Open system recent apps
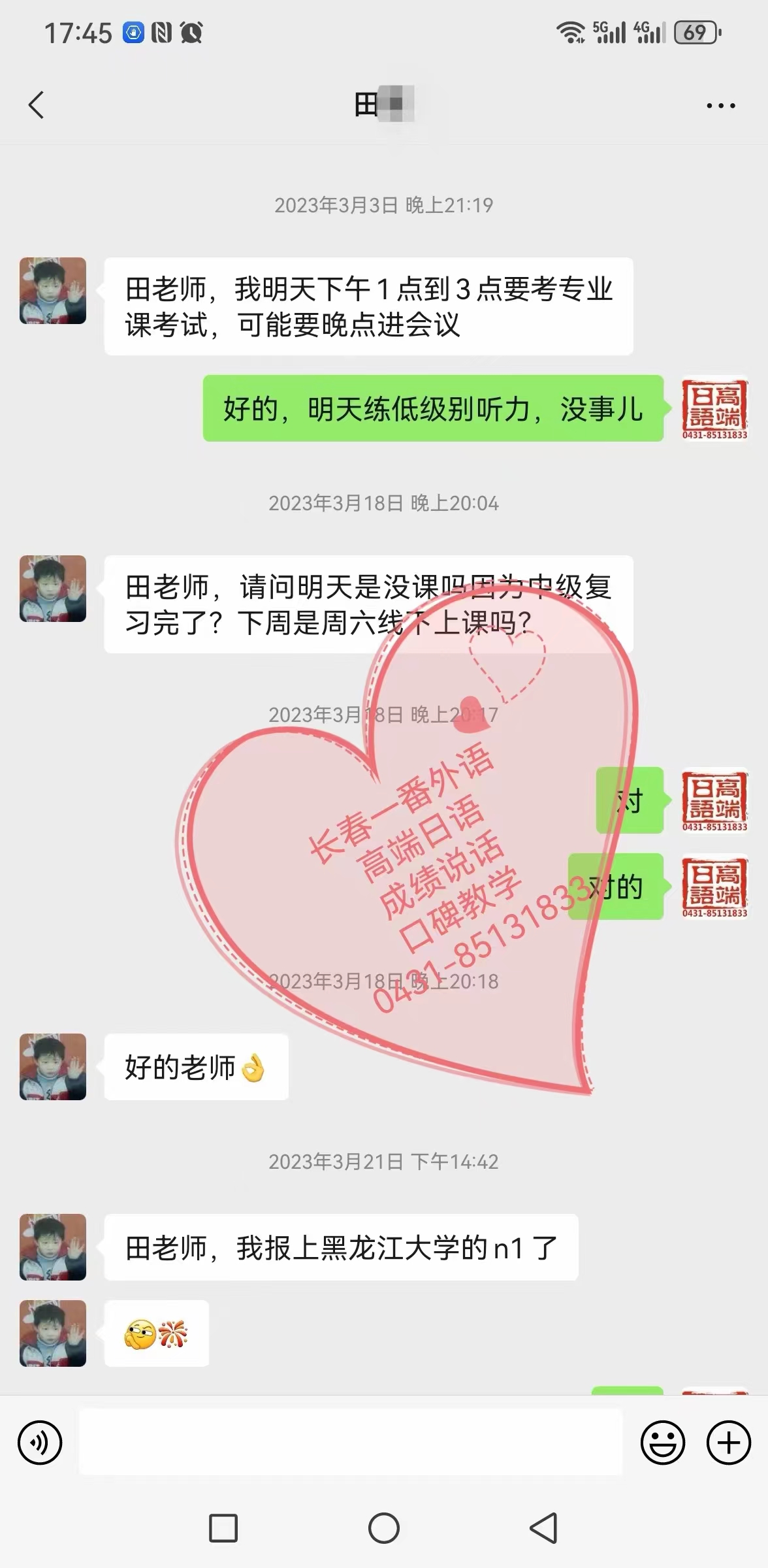Viewport: 768px width, 1568px height. tap(223, 1529)
